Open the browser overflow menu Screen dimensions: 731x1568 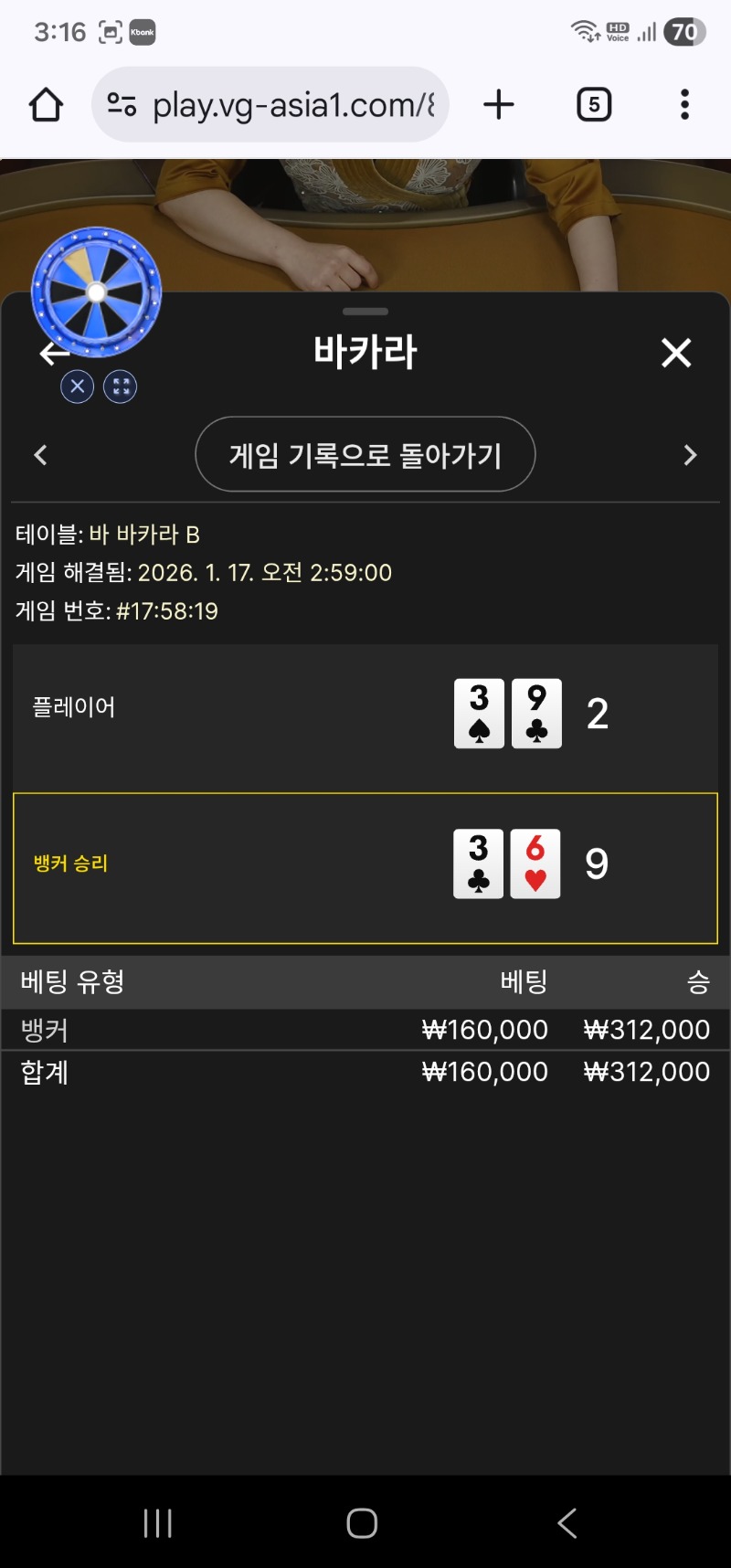684,105
